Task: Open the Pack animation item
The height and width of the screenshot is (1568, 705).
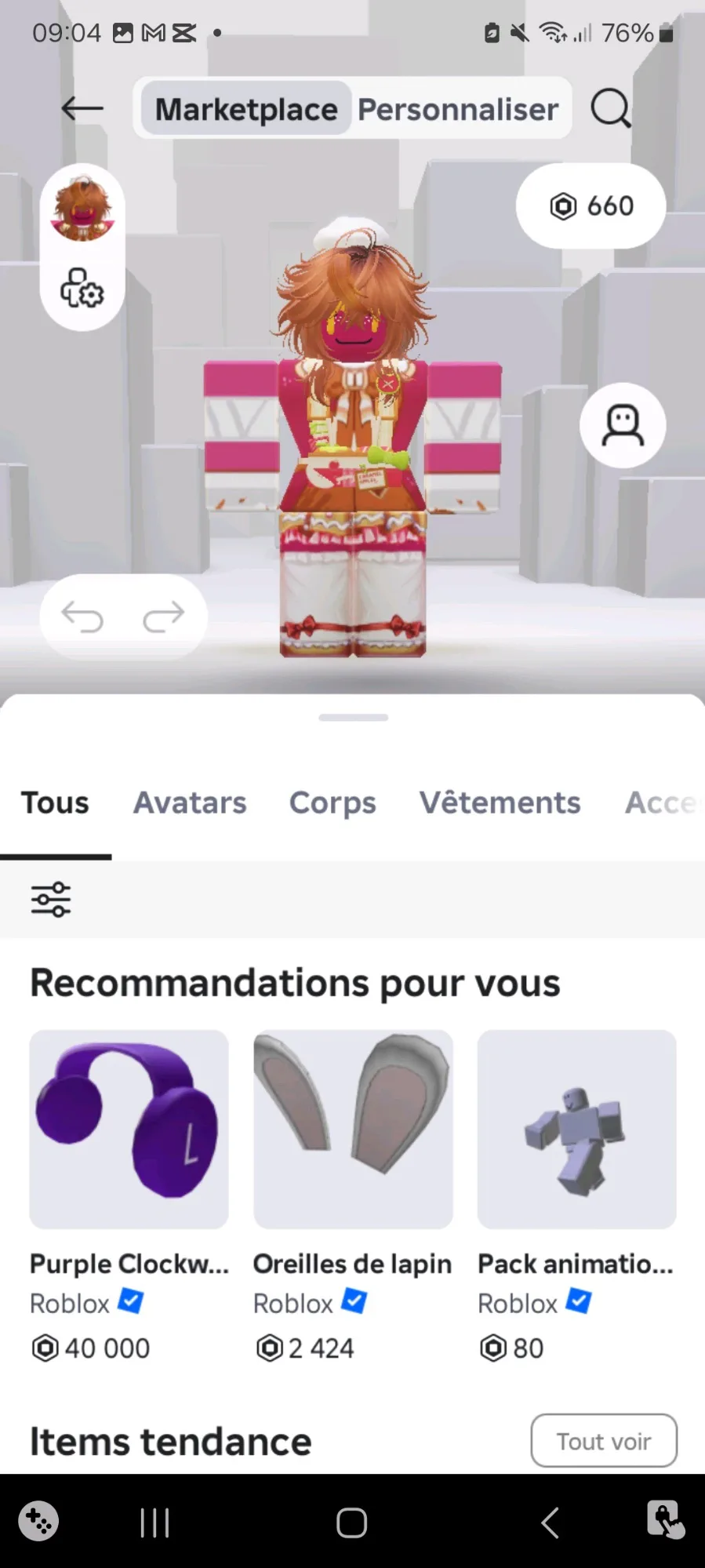Action: (x=576, y=1130)
